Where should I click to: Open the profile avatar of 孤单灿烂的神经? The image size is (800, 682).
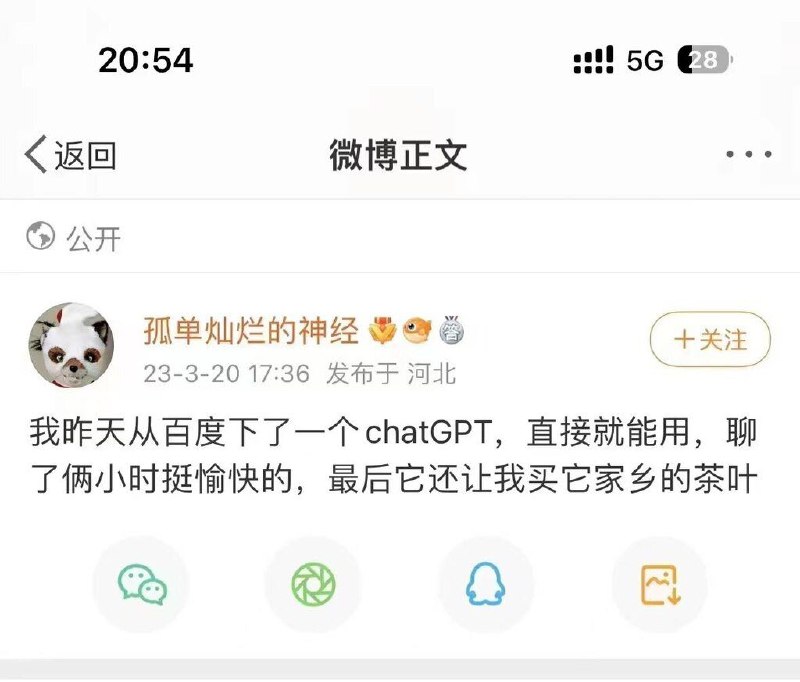pyautogui.click(x=71, y=345)
